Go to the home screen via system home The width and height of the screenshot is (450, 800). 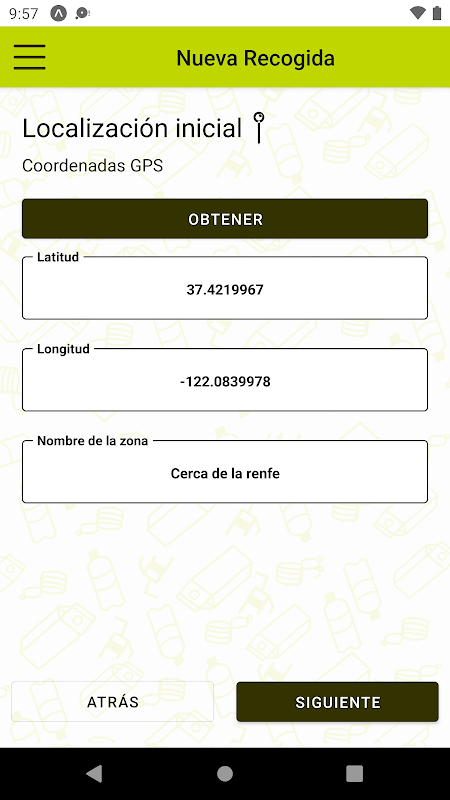click(225, 773)
